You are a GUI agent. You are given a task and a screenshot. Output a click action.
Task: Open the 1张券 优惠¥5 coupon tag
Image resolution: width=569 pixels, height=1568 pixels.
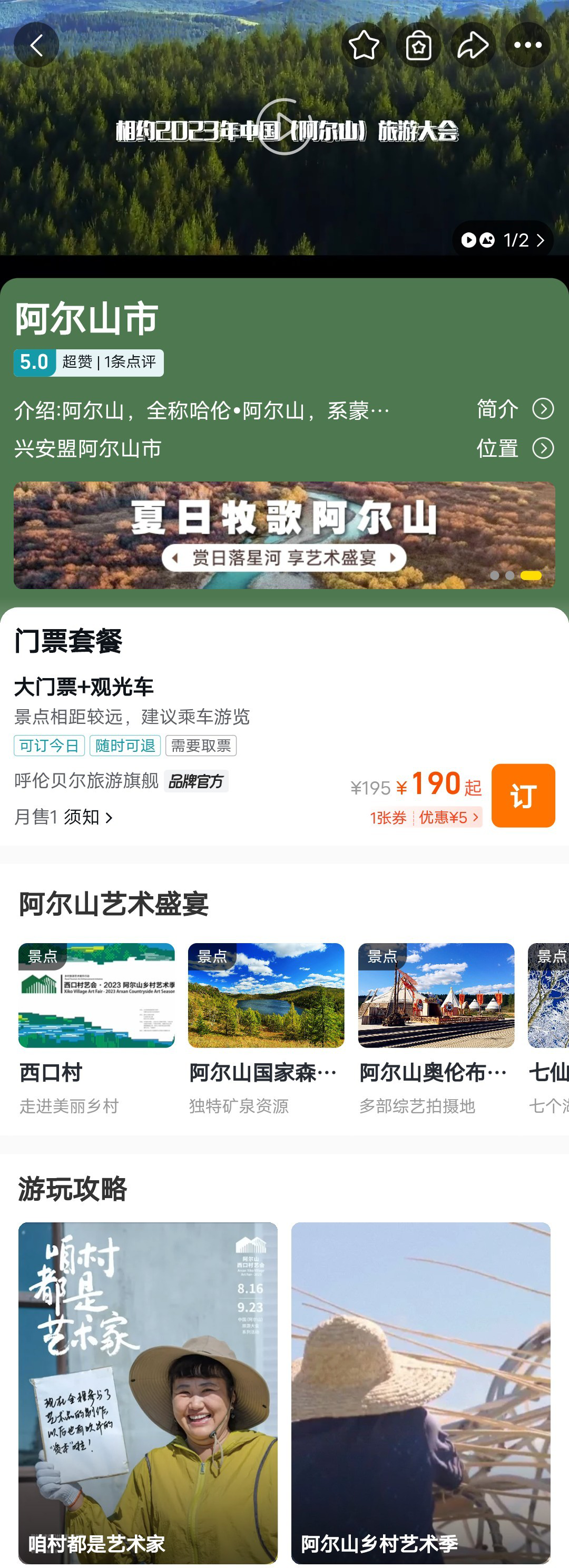pos(425,818)
